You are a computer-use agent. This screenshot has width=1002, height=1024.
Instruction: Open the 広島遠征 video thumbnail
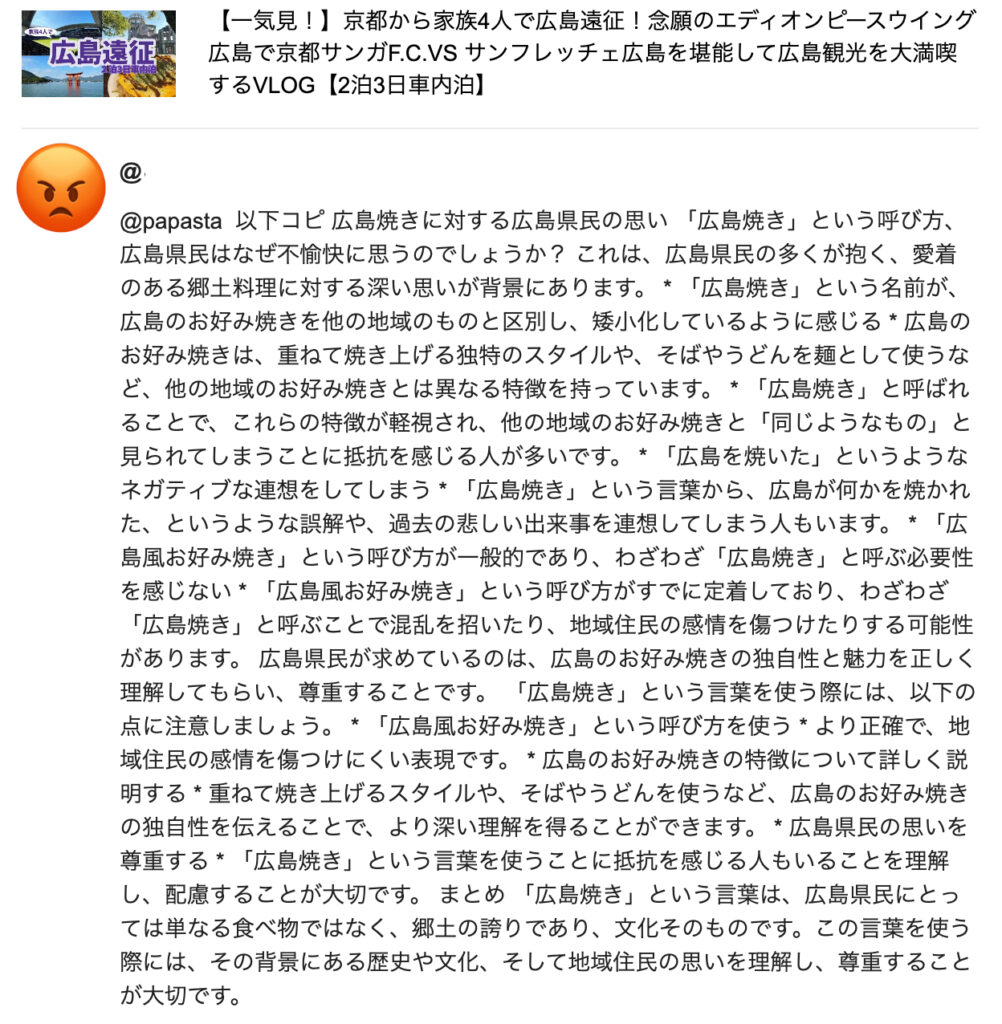[x=98, y=54]
